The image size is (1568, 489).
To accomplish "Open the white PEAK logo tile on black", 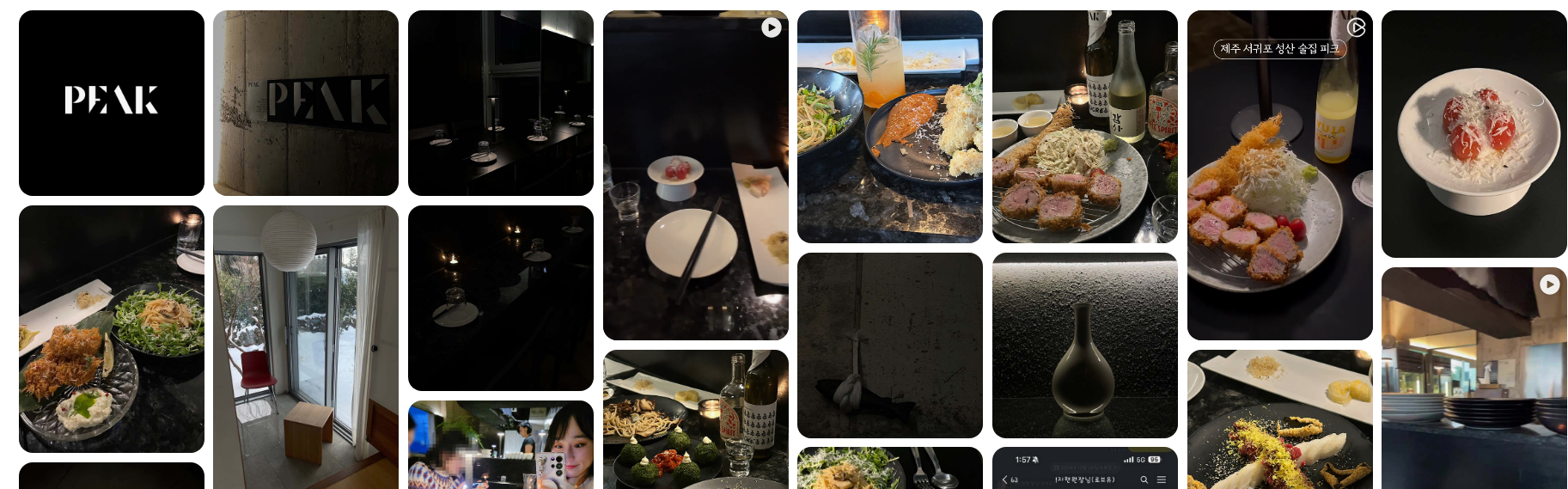I will point(112,103).
